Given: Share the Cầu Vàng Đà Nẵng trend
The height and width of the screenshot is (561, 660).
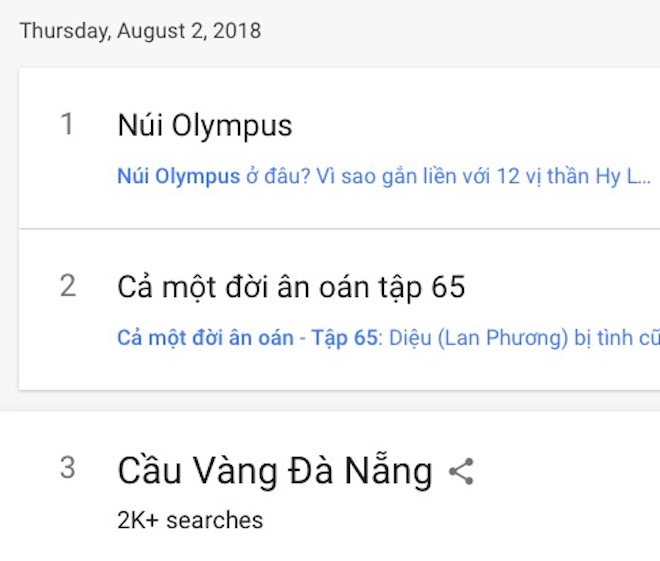Looking at the screenshot, I should click(461, 471).
